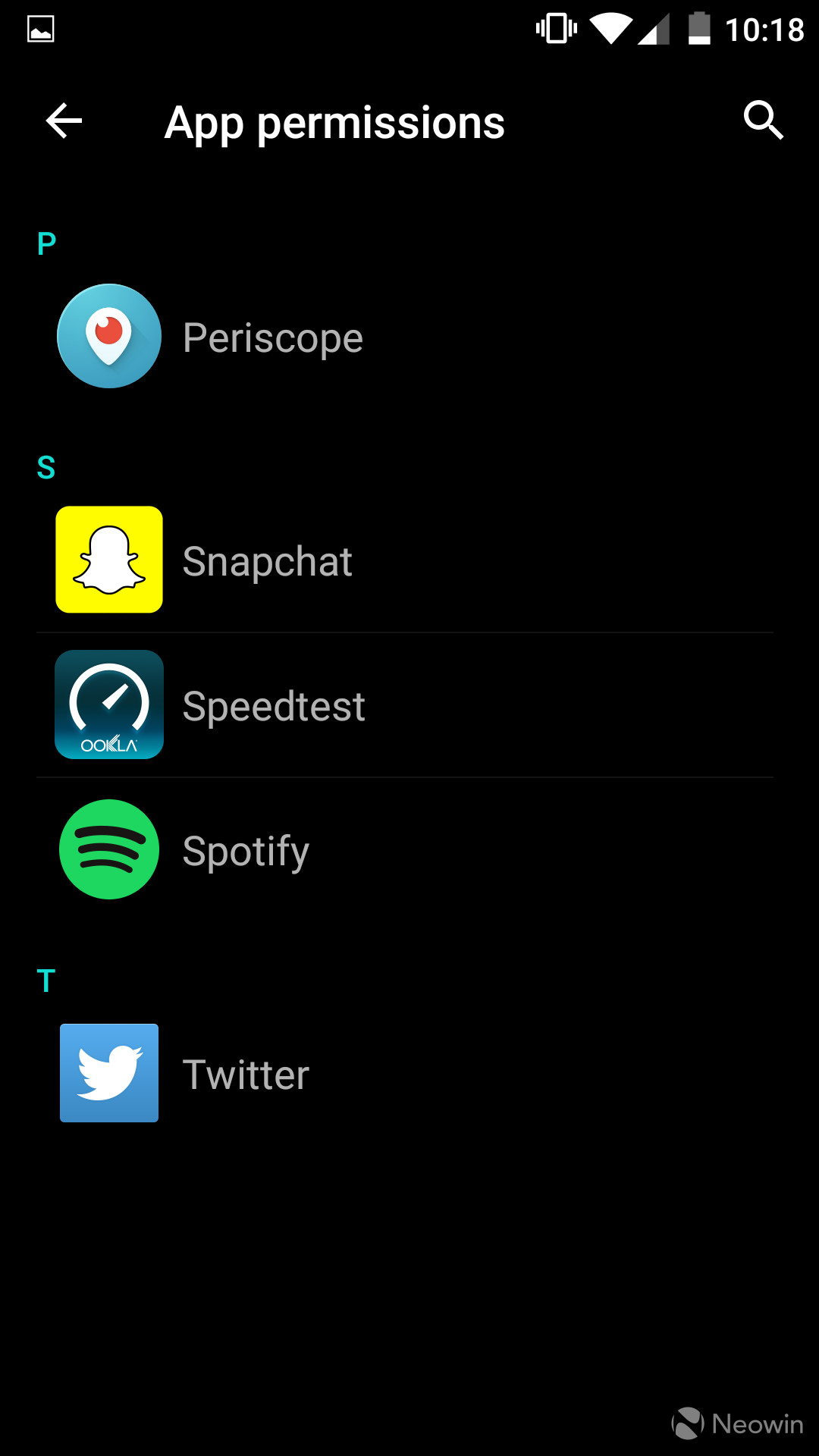This screenshot has height=1456, width=819.
Task: Open search in App permissions
Action: point(763,121)
